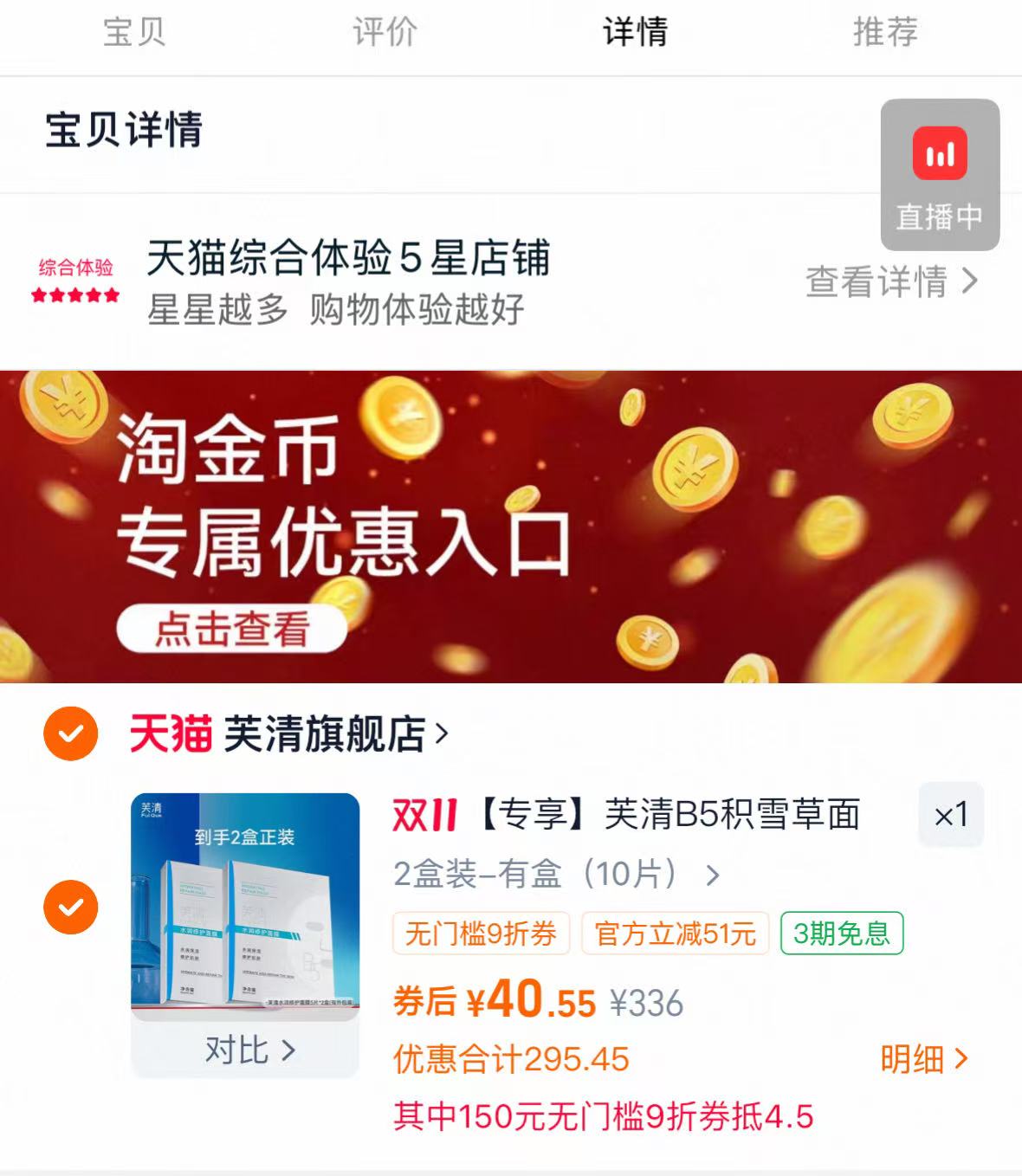The width and height of the screenshot is (1022, 1176).
Task: Switch to the 评价 tab
Action: pyautogui.click(x=384, y=34)
